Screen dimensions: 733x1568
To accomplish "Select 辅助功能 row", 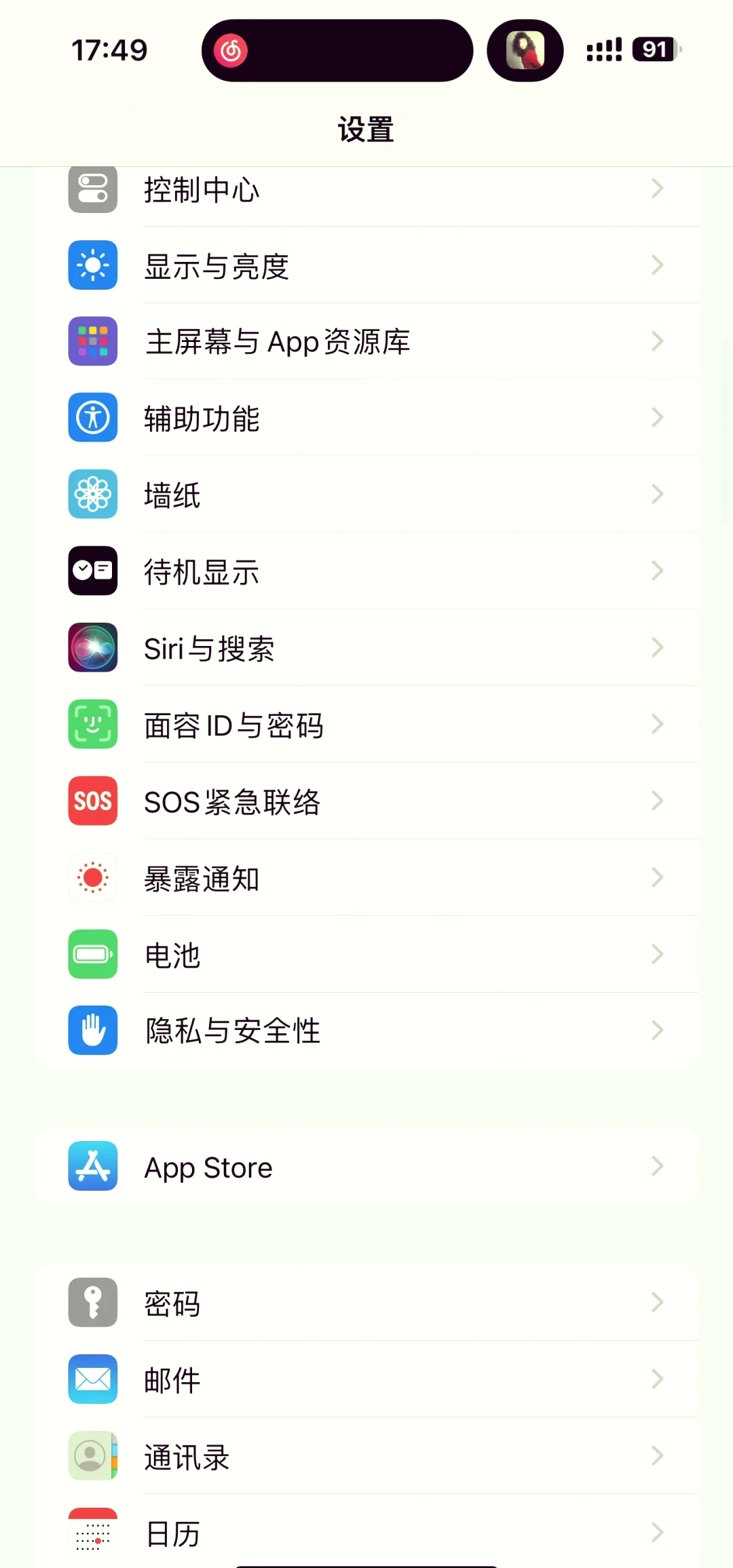I will pyautogui.click(x=366, y=418).
